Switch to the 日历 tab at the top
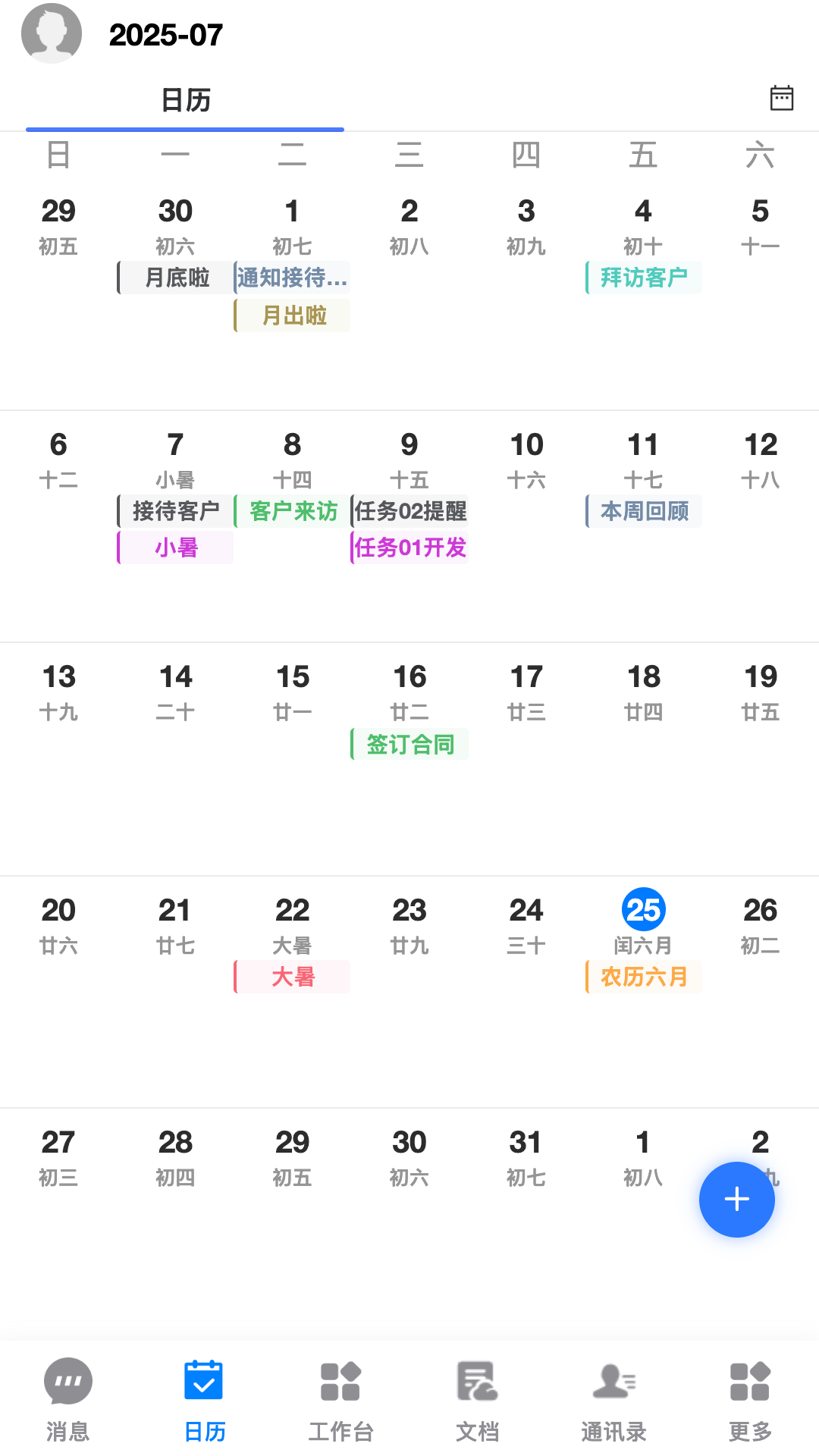Image resolution: width=819 pixels, height=1456 pixels. point(185,99)
